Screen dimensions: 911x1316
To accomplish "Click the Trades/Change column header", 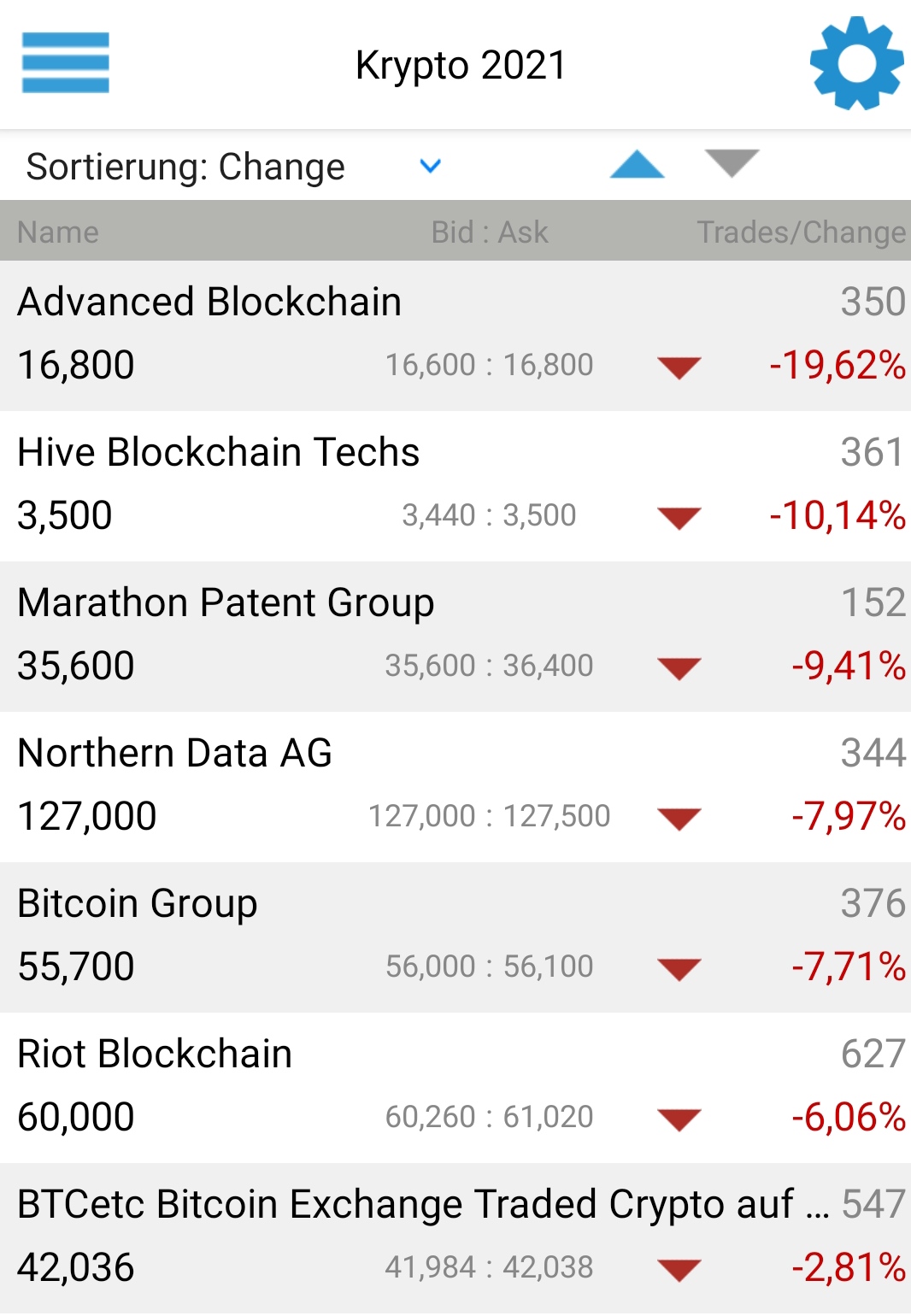I will point(801,231).
